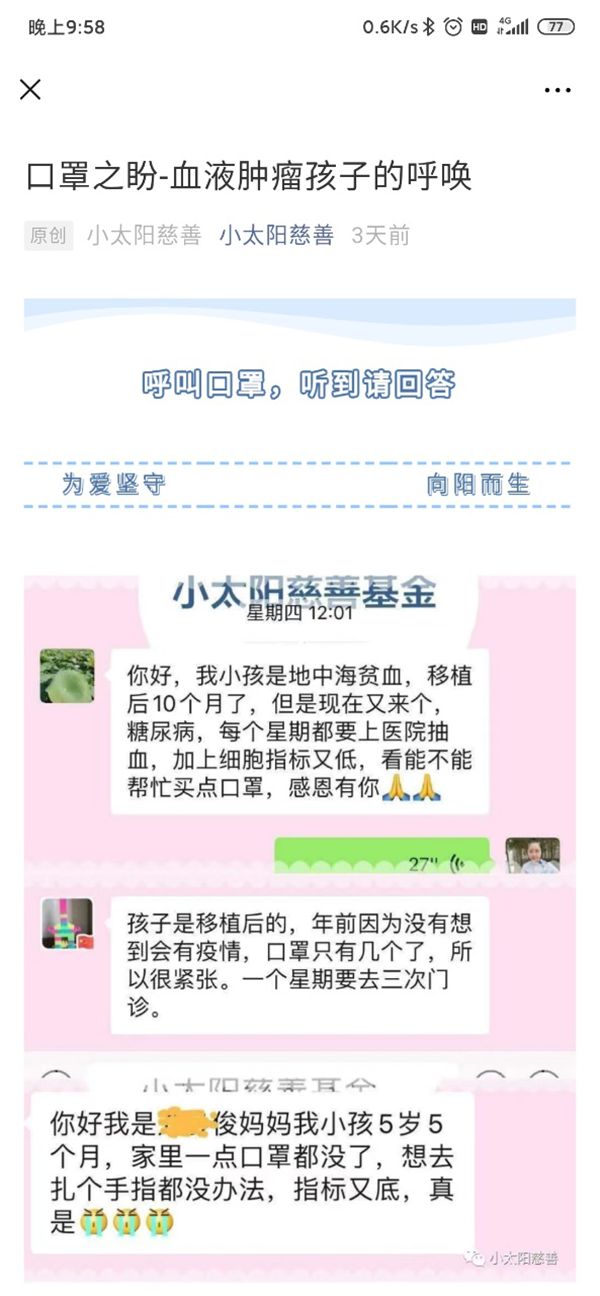This screenshot has width=600, height=1296.
Task: Open the blue 小太阳慈善 account link
Action: (x=276, y=236)
